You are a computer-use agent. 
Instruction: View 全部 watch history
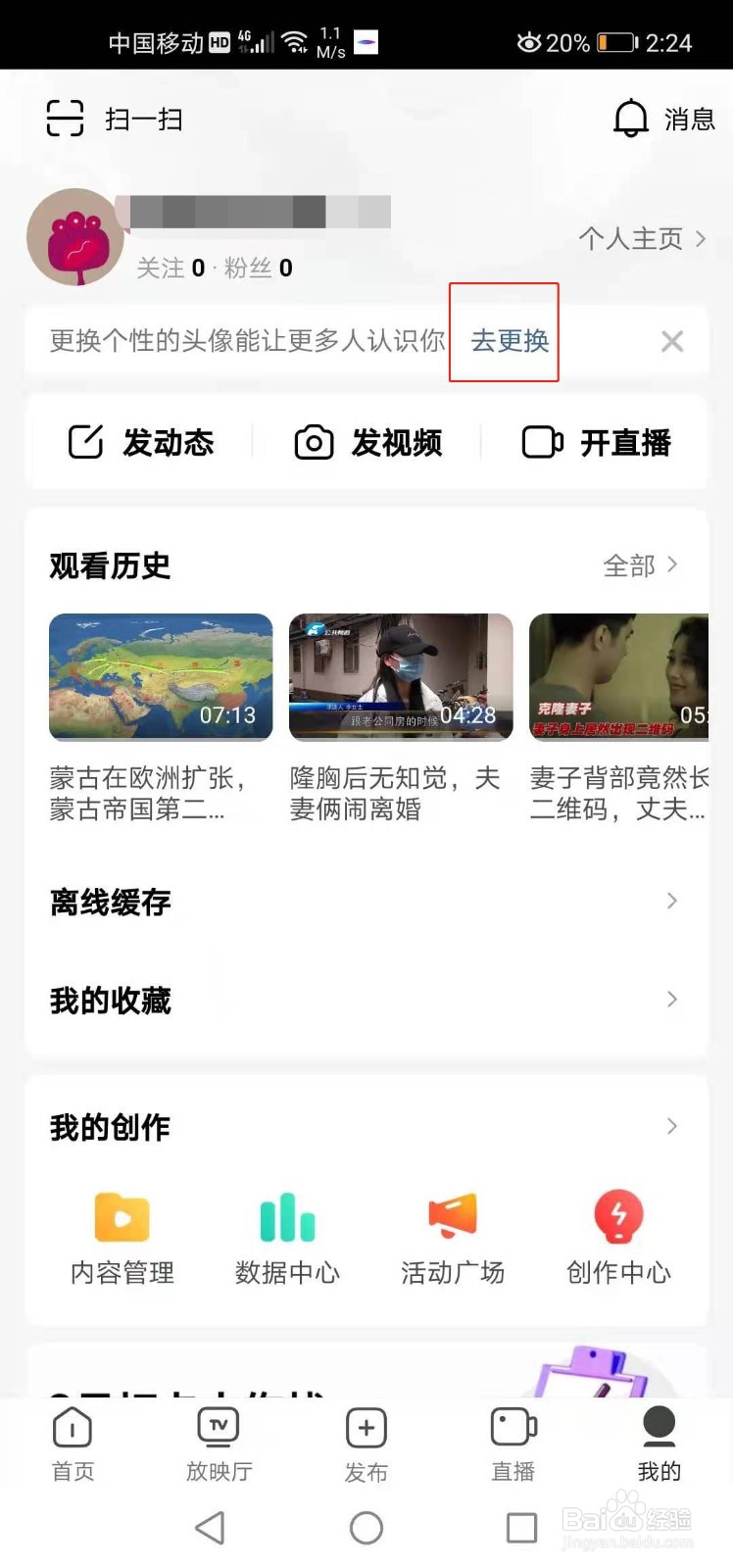coord(640,565)
